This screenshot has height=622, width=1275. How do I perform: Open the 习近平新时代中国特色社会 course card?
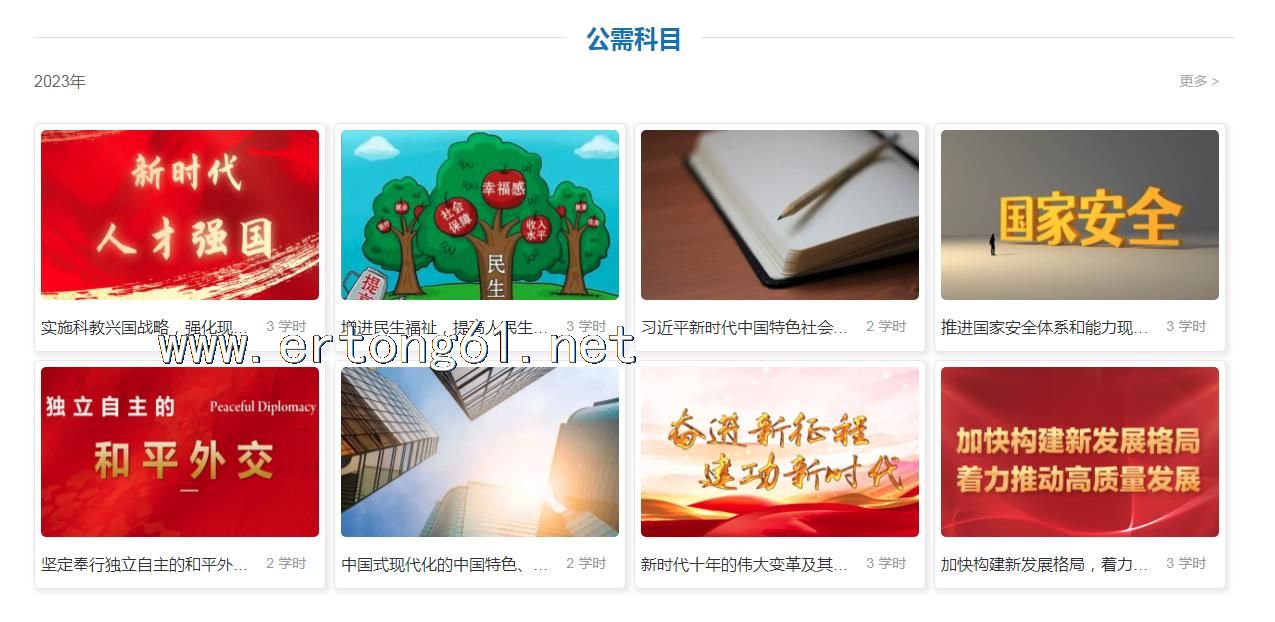pyautogui.click(x=780, y=215)
